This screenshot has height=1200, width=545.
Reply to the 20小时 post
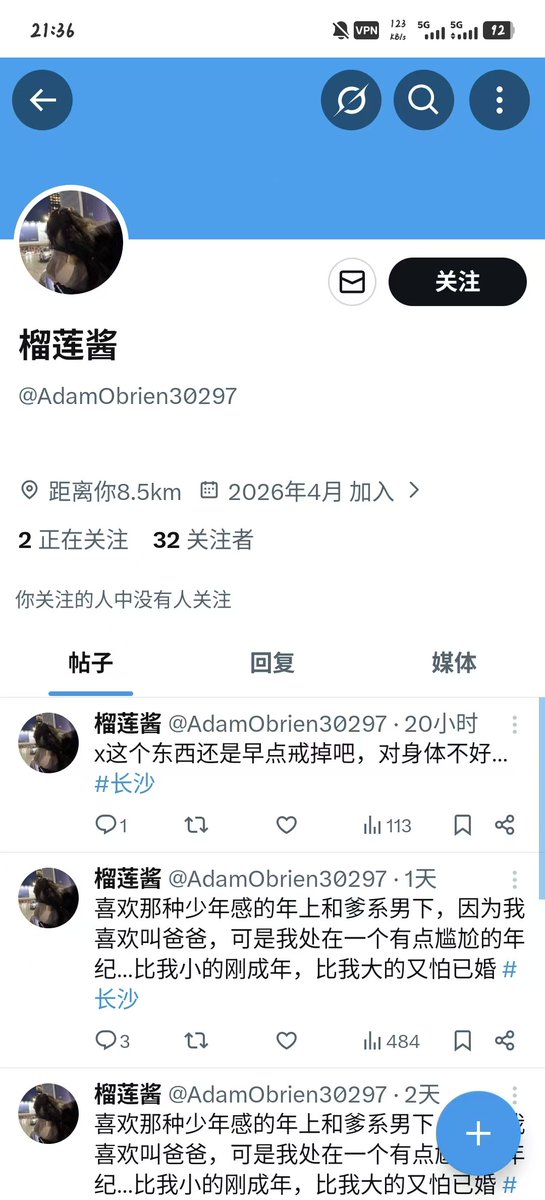111,825
